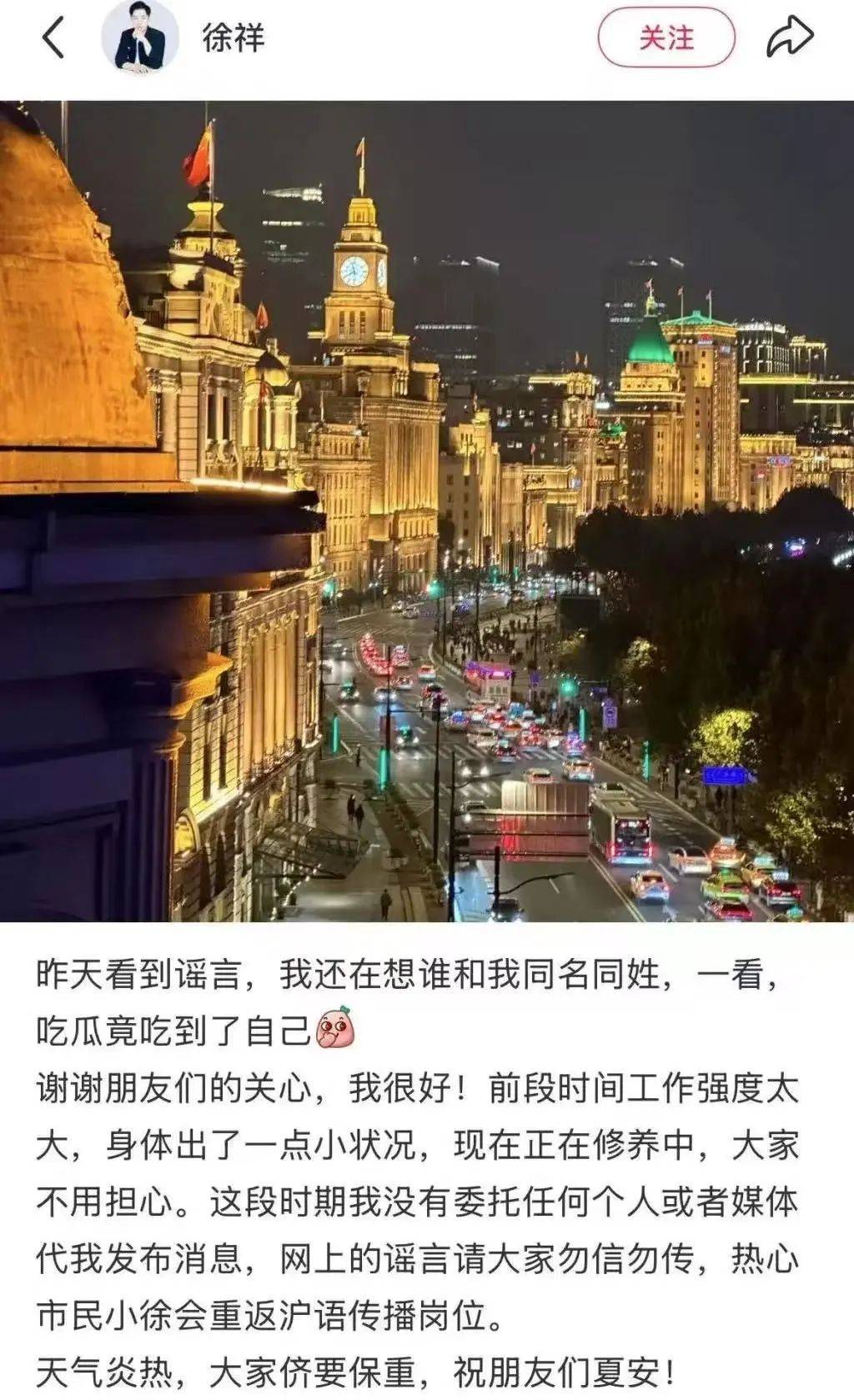Open the username 徐祥
854x1400 pixels.
click(234, 38)
